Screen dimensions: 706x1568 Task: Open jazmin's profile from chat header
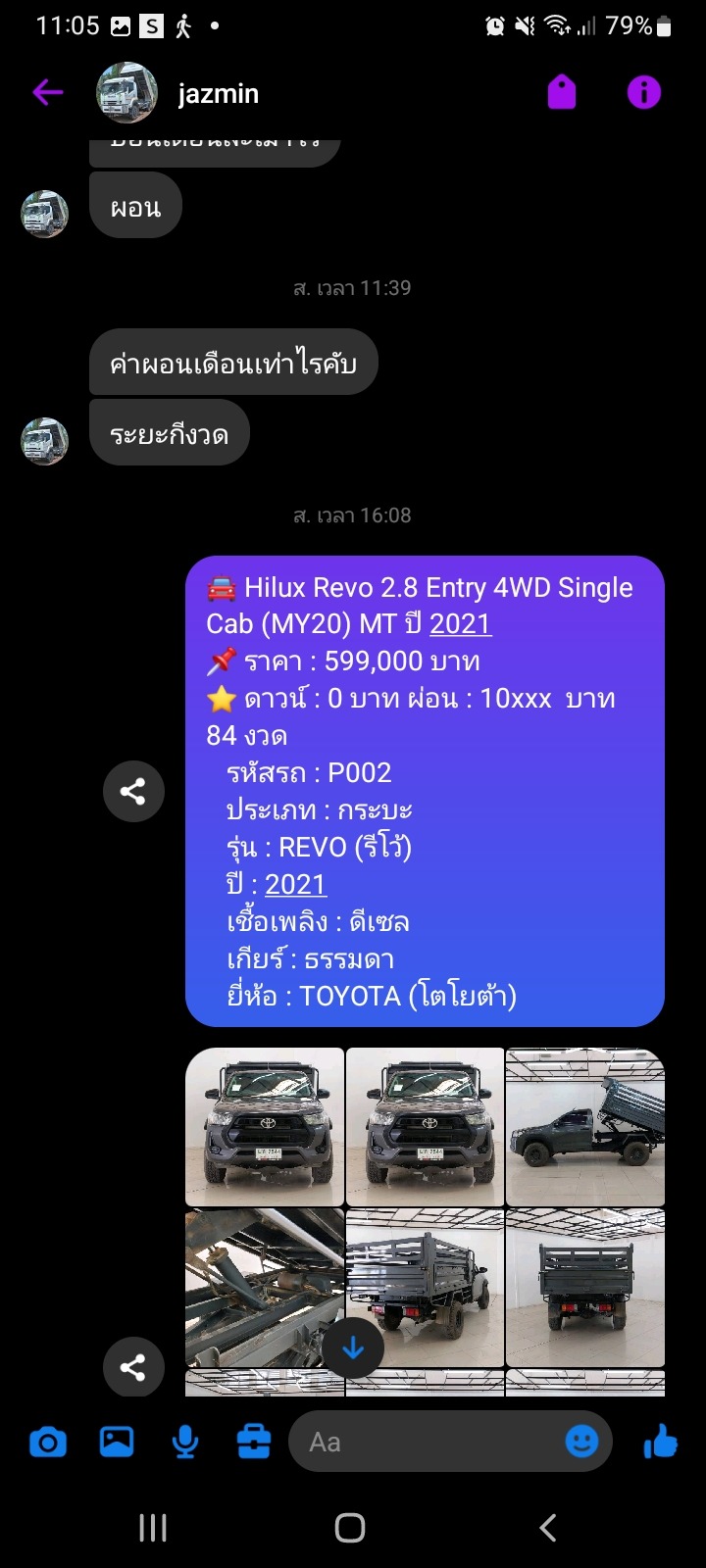(218, 94)
